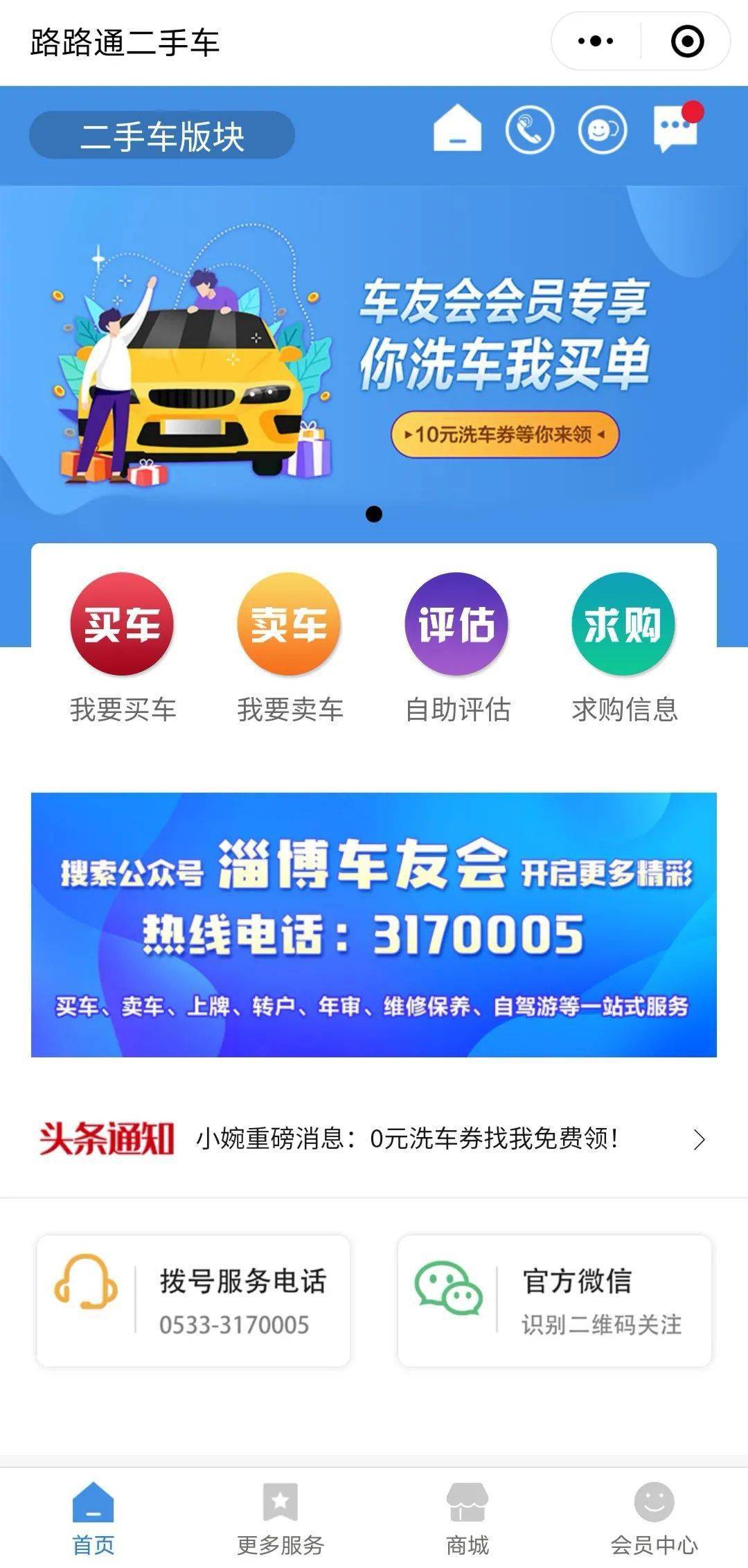Open messages with the red notification dot
The width and height of the screenshot is (748, 1568).
(x=676, y=128)
